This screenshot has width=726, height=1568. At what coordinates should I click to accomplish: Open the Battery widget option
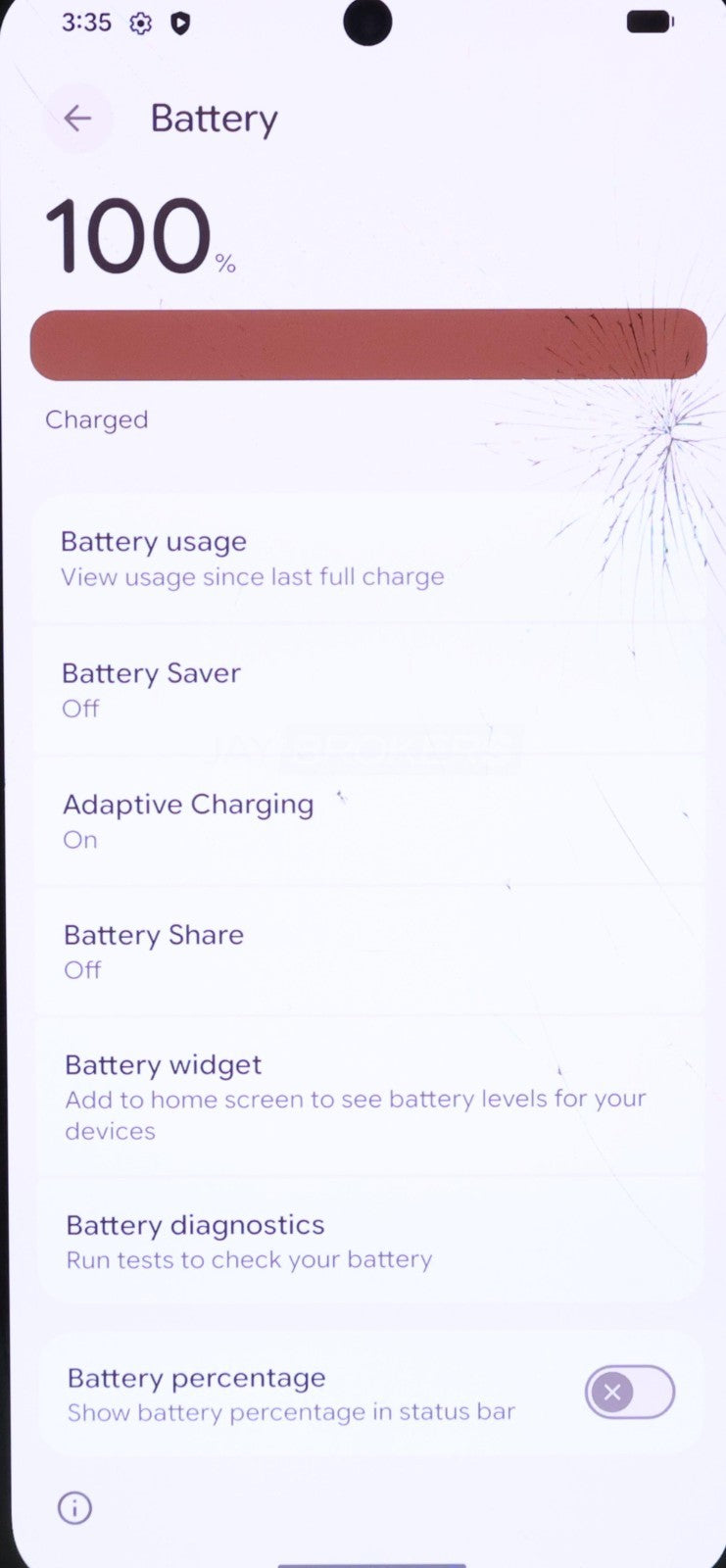[x=294, y=1096]
